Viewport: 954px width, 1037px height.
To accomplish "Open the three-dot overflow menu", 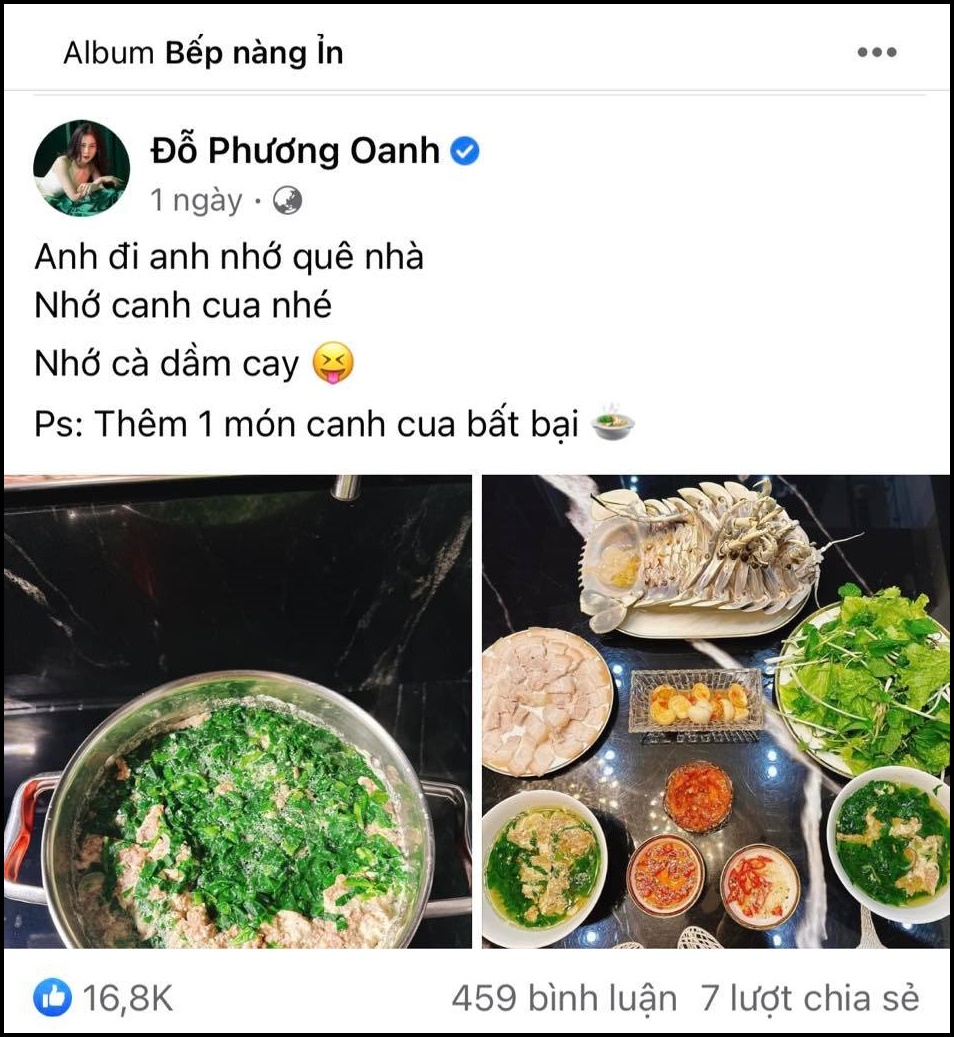I will tap(877, 53).
